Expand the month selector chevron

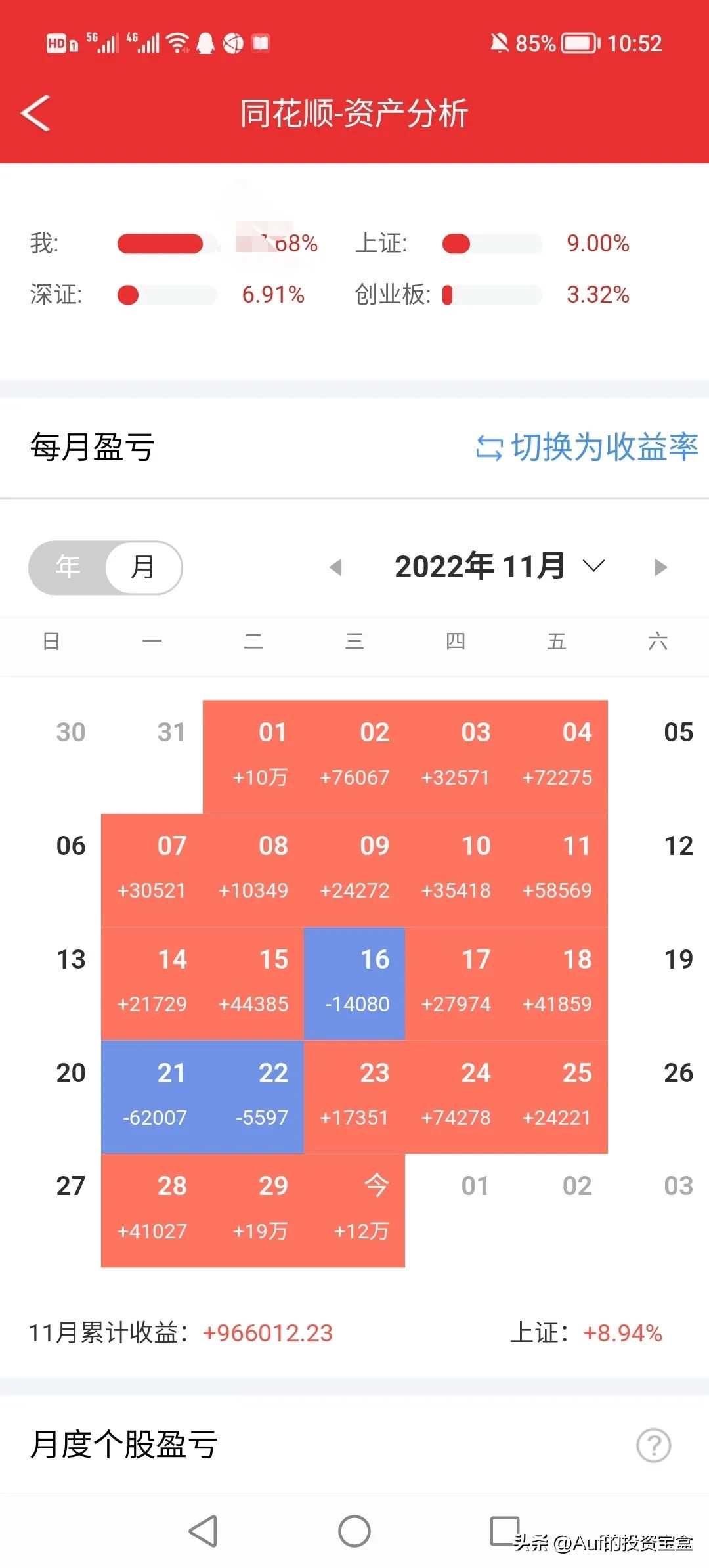coord(593,567)
